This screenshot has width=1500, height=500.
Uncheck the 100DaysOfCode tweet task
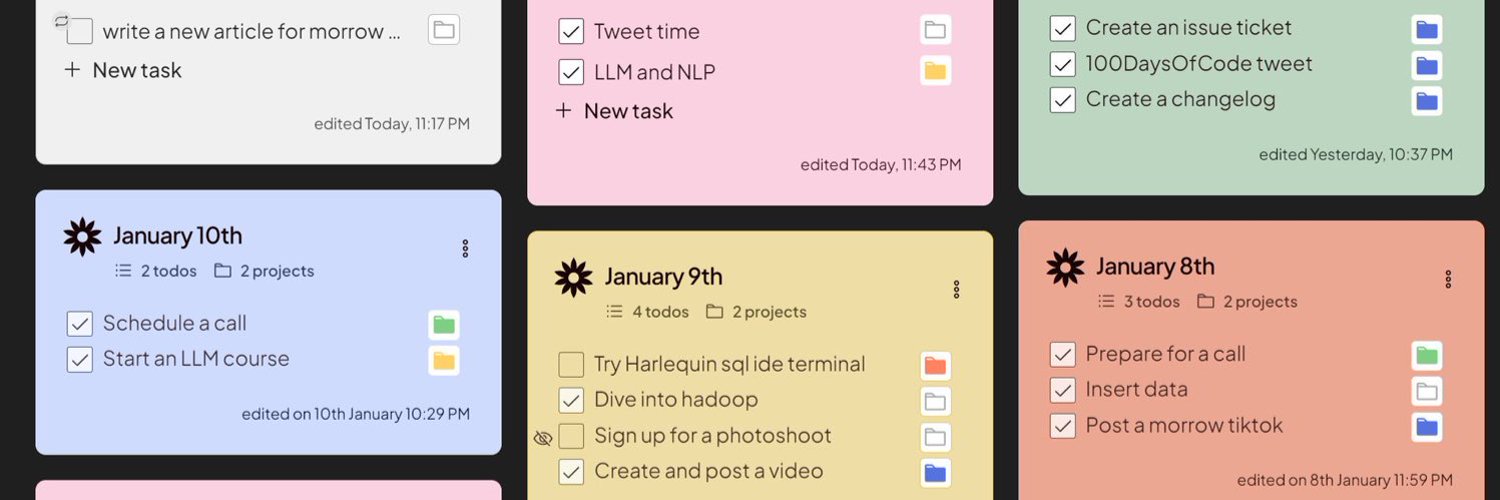click(1063, 64)
